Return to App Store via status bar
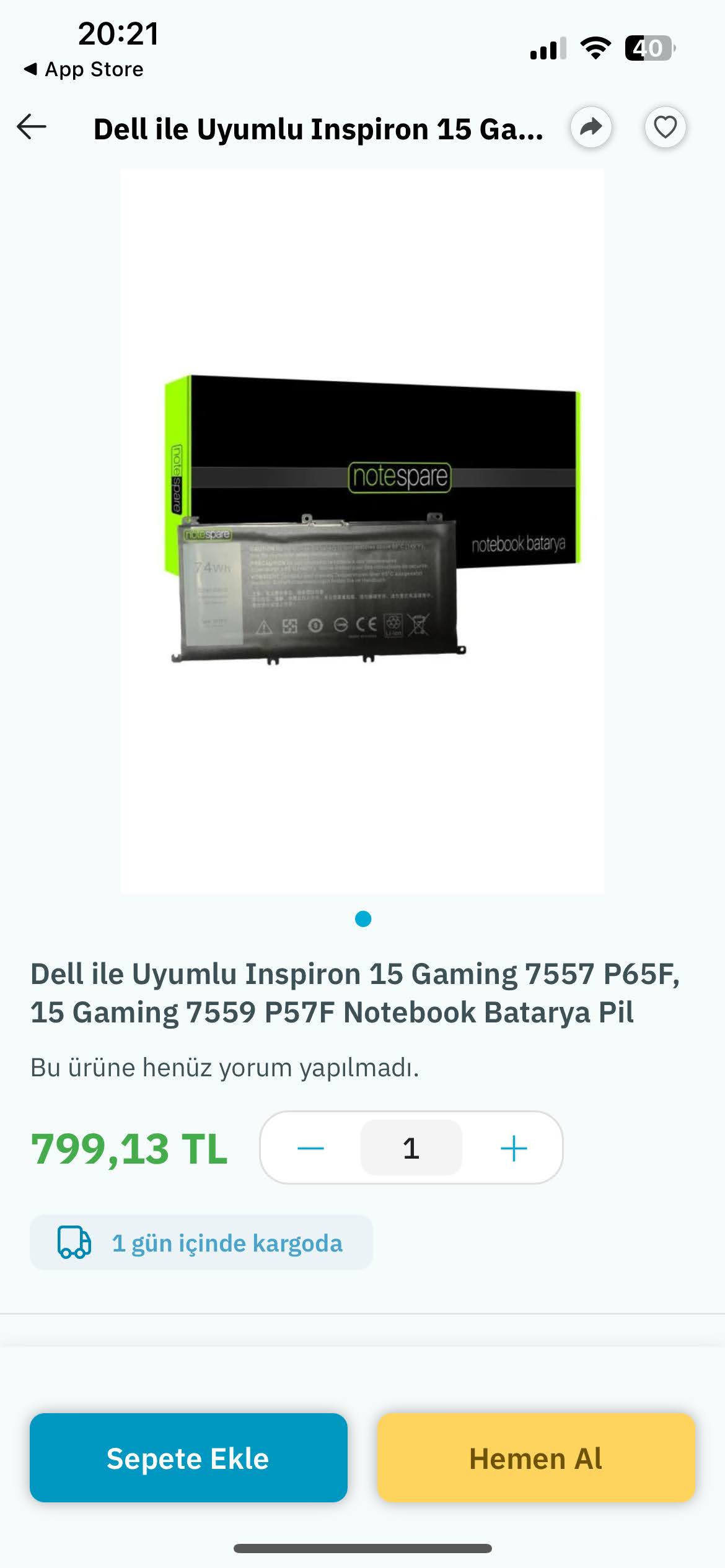Image resolution: width=725 pixels, height=1568 pixels. coord(84,69)
